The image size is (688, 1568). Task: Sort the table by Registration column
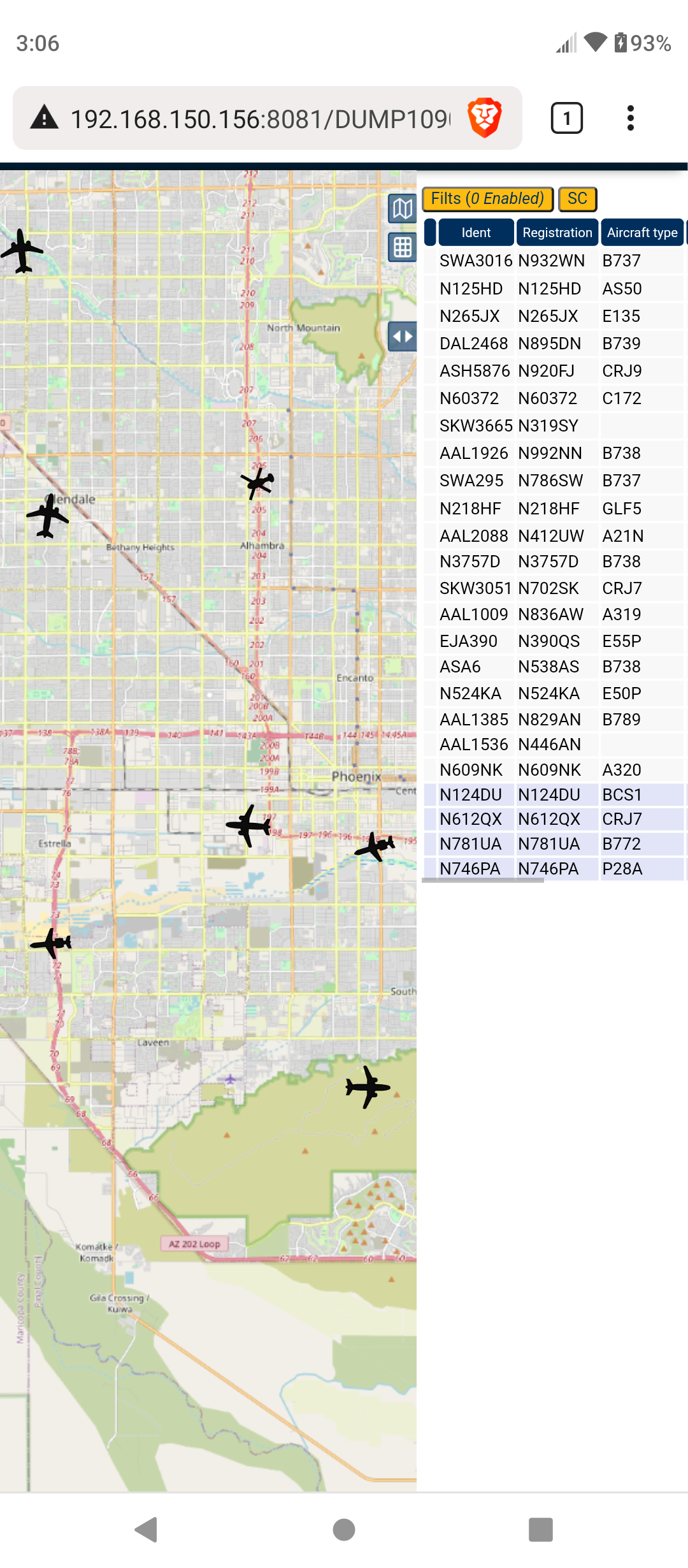[557, 233]
